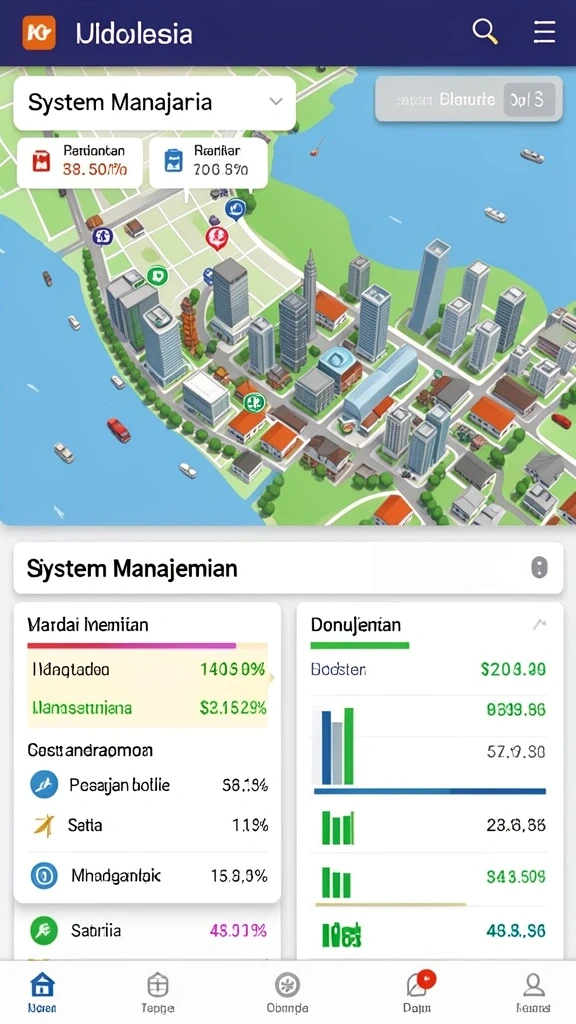This screenshot has height=1024, width=576.
Task: Go to the Obnnda tab
Action: point(287,992)
